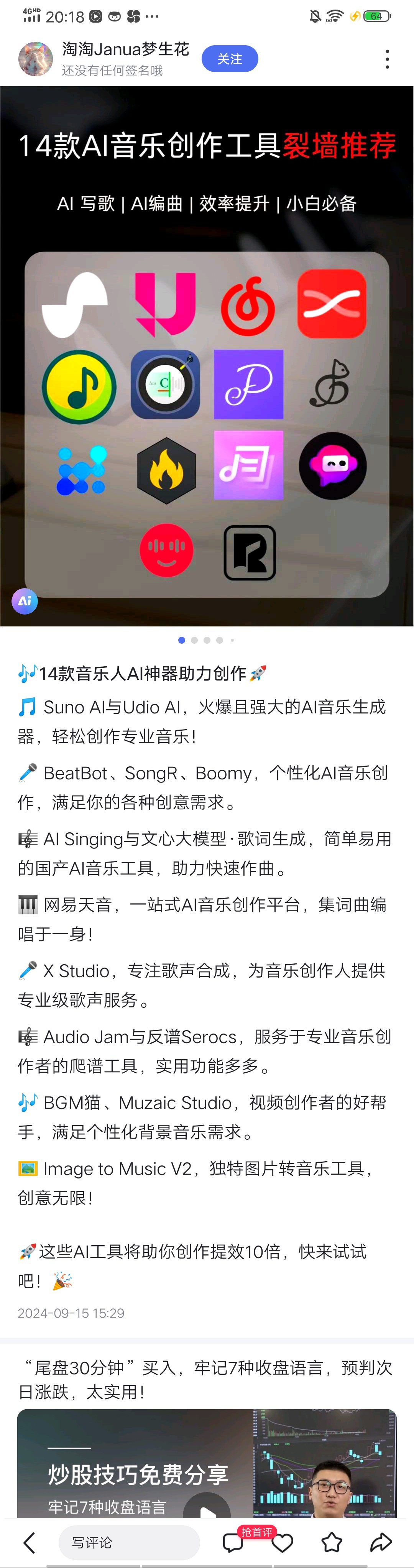This screenshot has height=1568, width=414.
Task: Like this post with the heart icon
Action: click(283, 1542)
